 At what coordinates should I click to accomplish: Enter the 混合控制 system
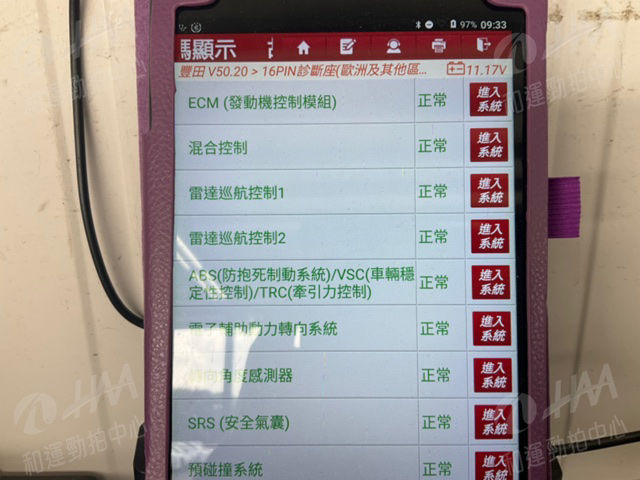pos(489,145)
